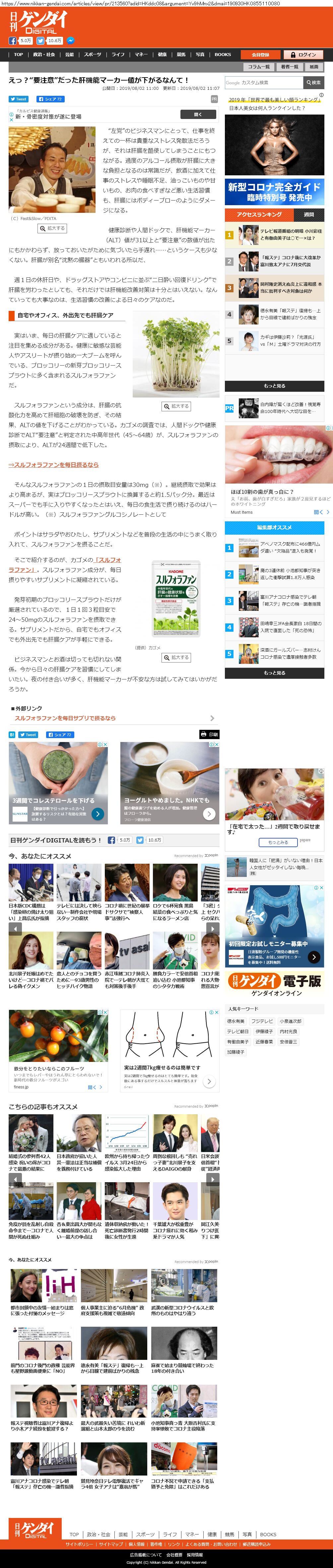Switch ranking to 週間 tab
The width and height of the screenshot is (333, 1568).
coord(309,214)
